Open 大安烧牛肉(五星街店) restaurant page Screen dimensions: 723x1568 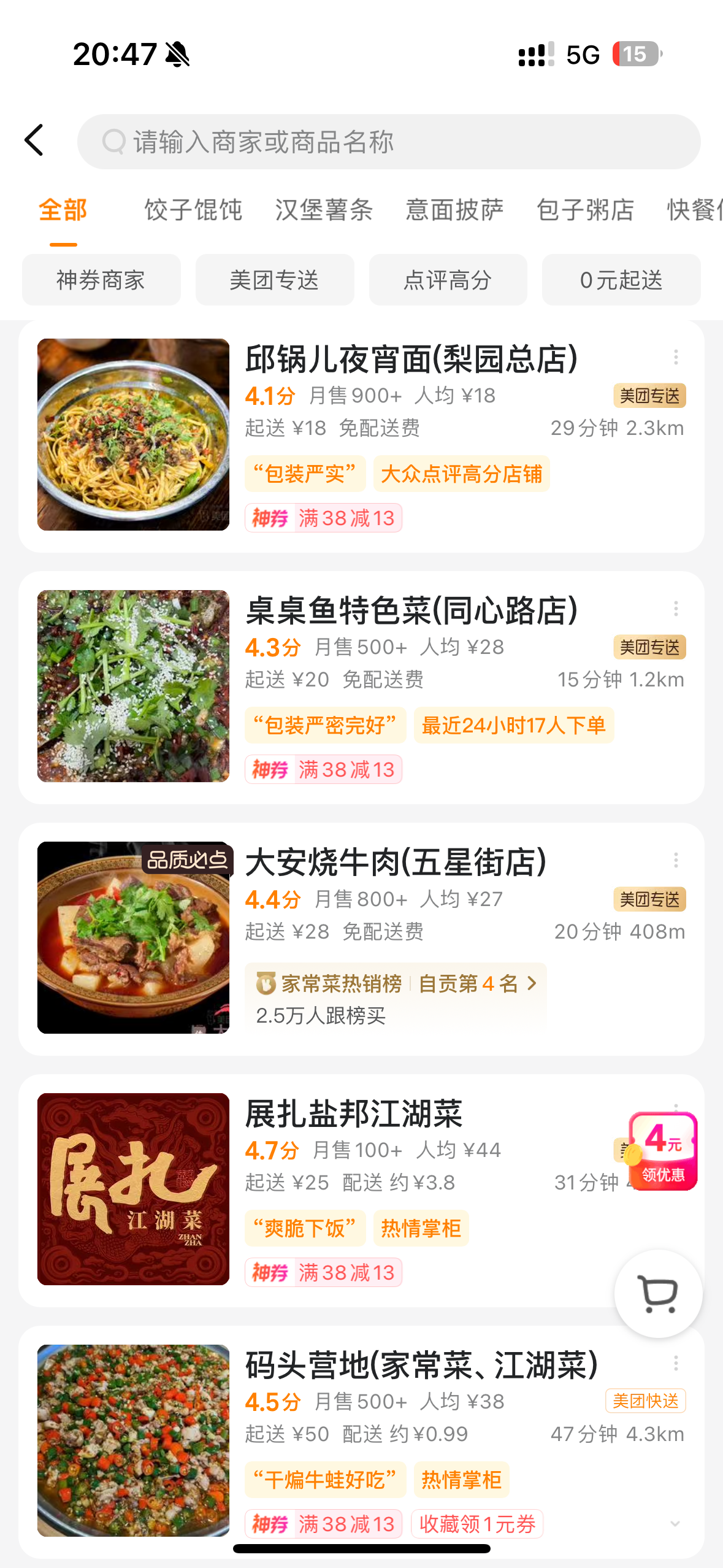tap(396, 863)
